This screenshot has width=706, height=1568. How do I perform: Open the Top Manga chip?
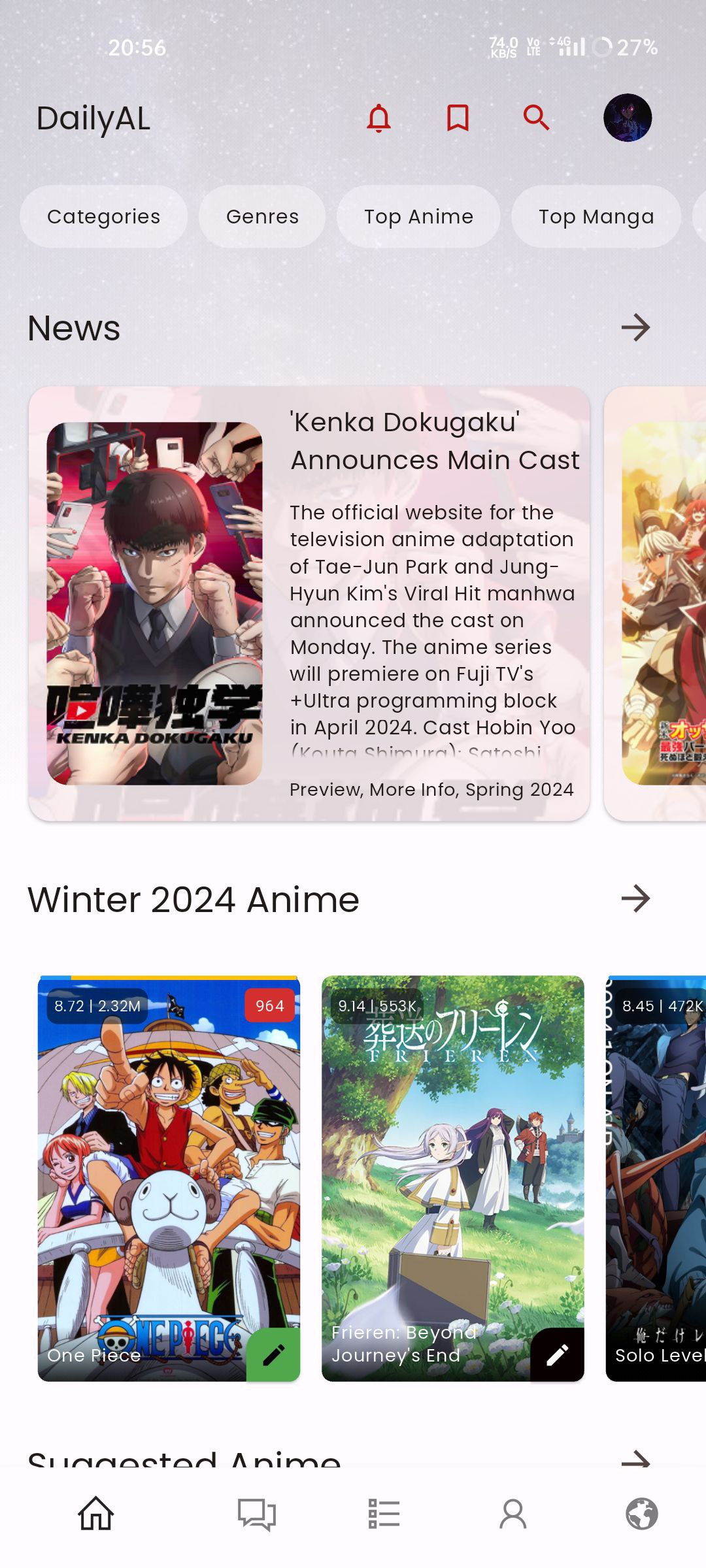click(596, 216)
